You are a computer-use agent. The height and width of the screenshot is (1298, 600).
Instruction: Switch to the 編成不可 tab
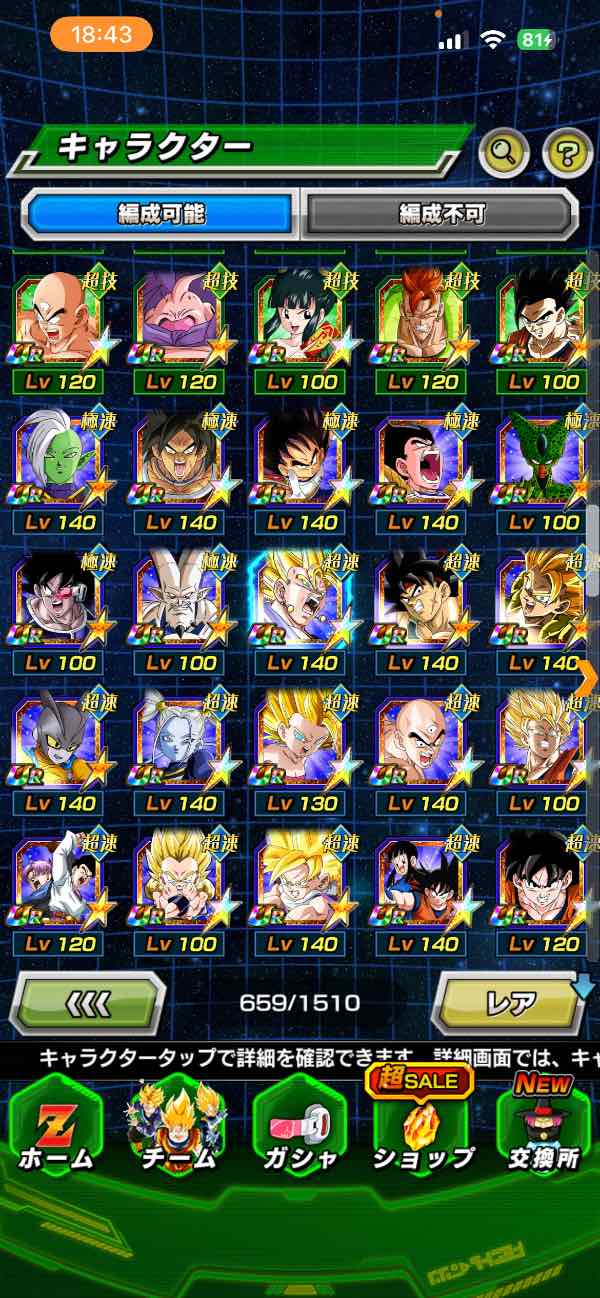coord(441,213)
